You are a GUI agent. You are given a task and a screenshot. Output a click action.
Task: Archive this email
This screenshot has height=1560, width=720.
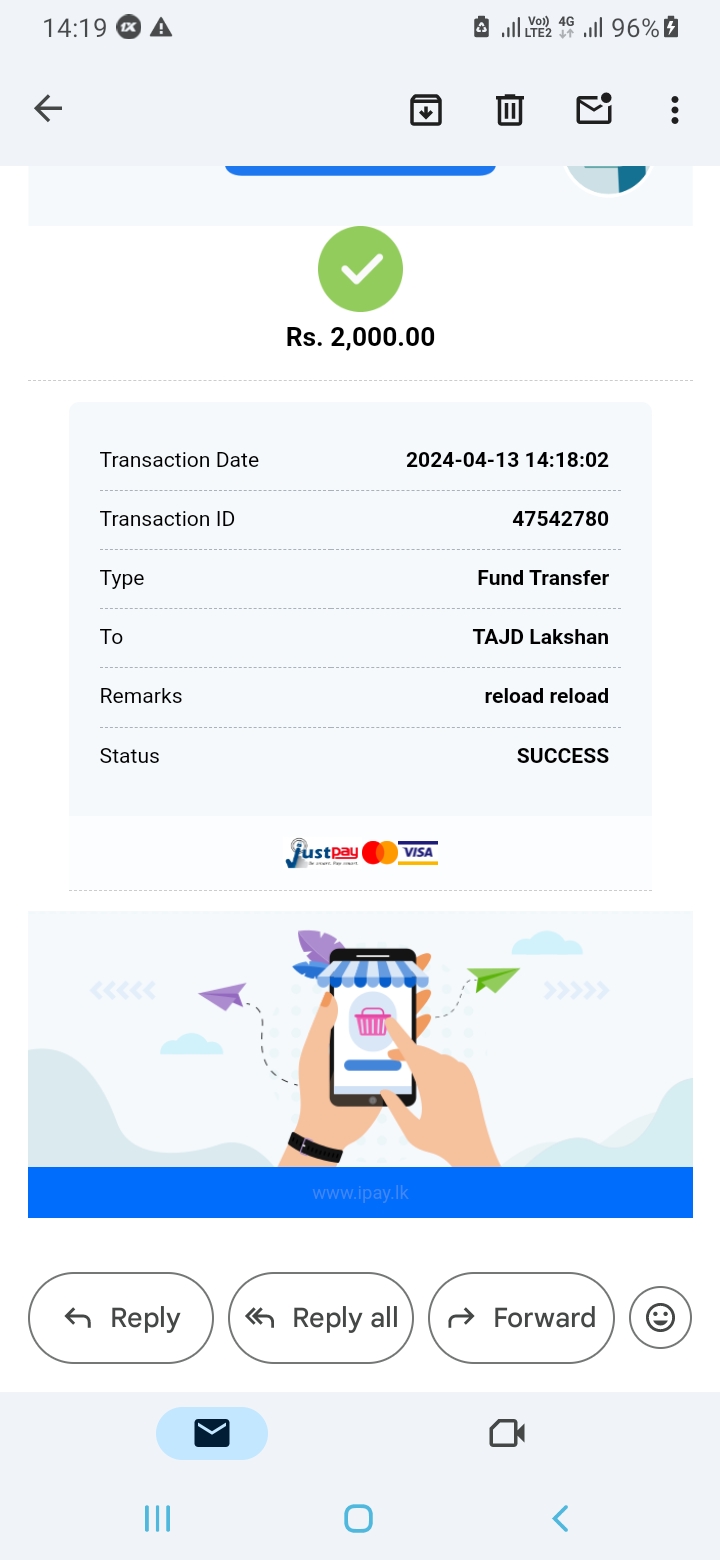426,109
